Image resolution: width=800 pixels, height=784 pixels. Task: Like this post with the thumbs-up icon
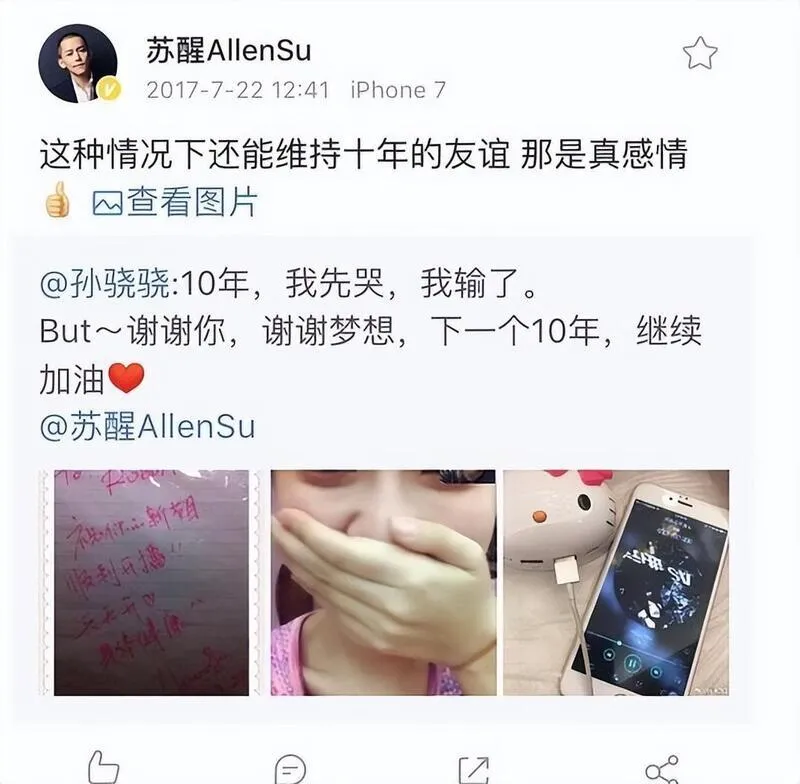(103, 768)
